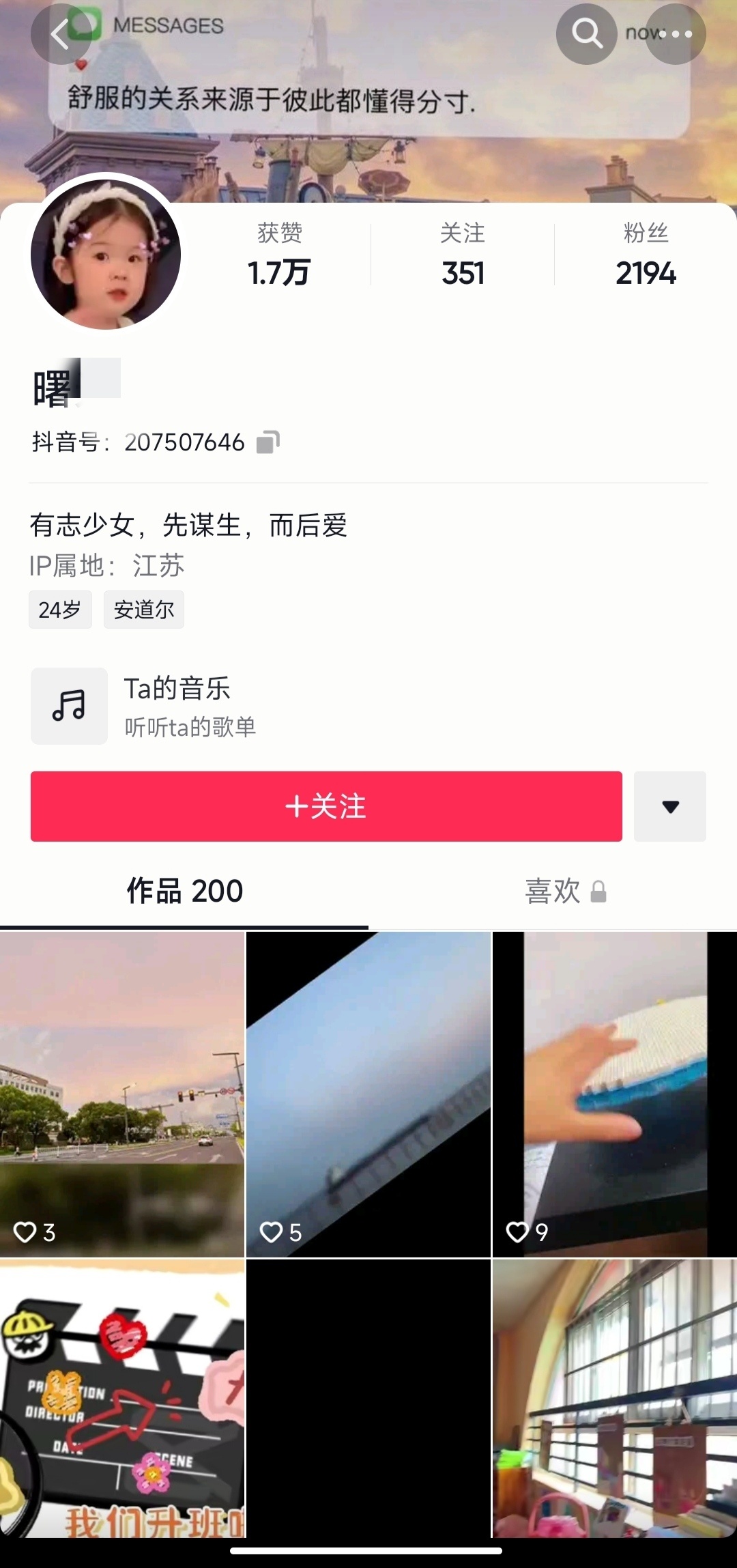Follow this user with +关注
This screenshot has width=737, height=1568.
[326, 806]
